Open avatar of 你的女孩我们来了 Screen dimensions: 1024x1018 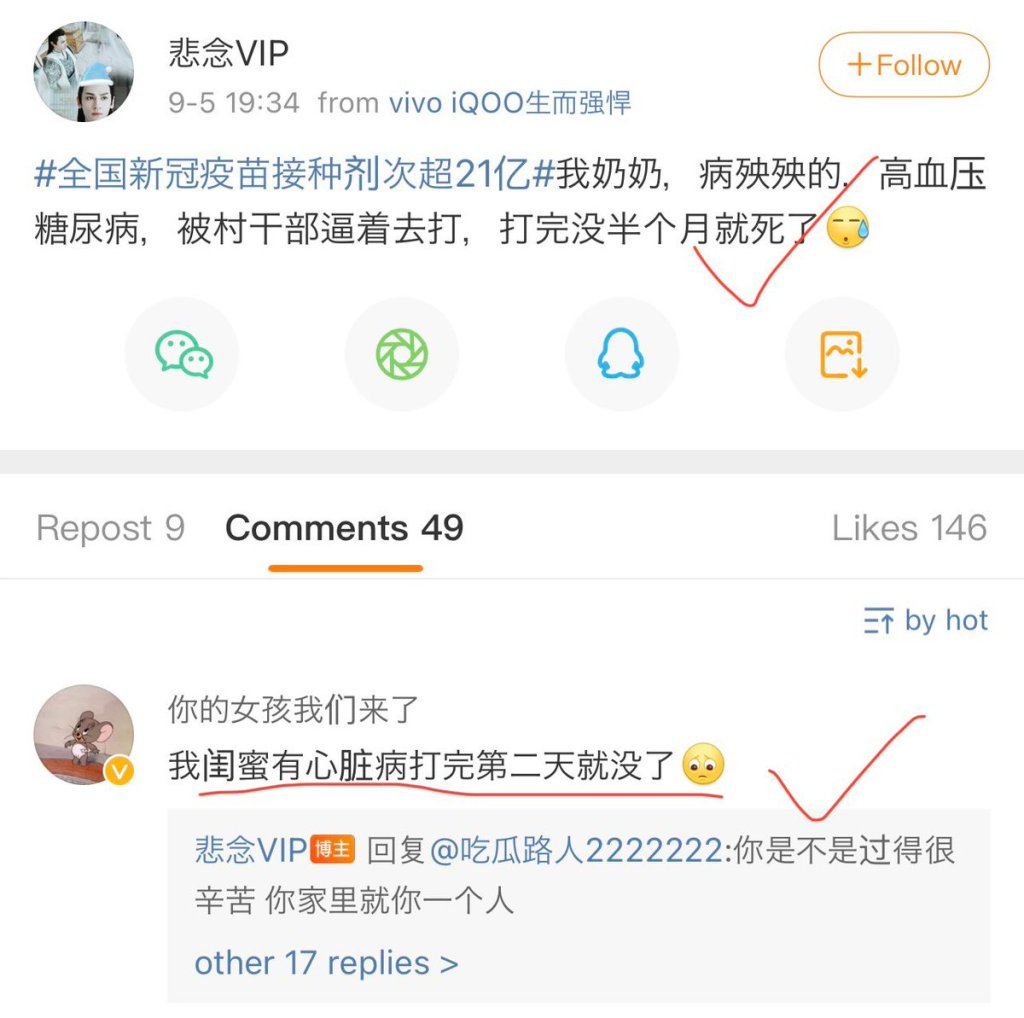tap(84, 734)
